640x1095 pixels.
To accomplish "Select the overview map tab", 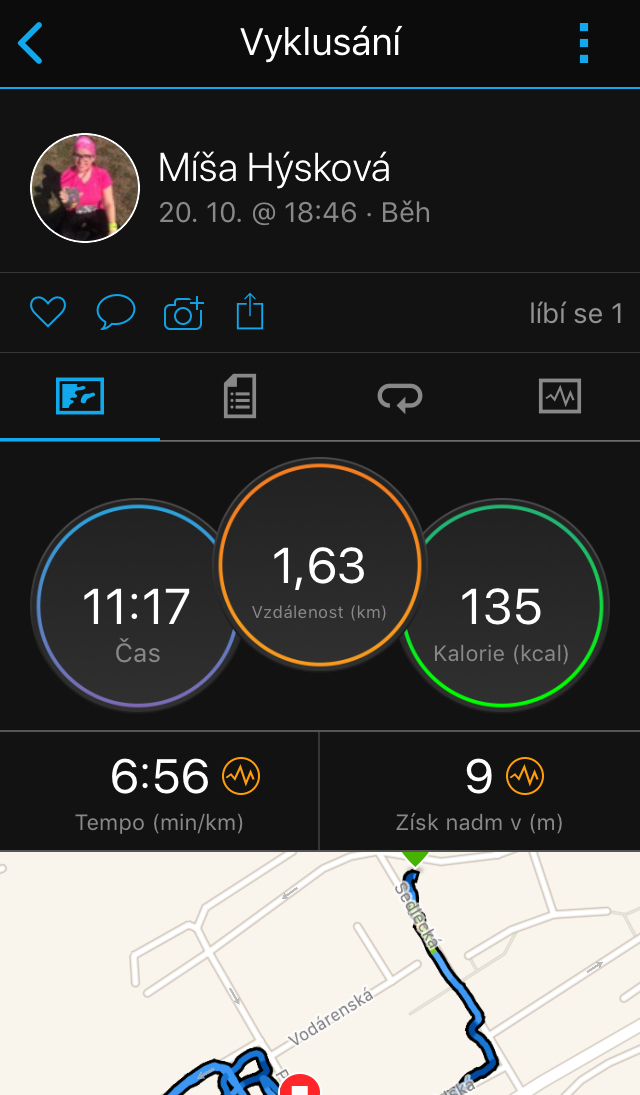I will point(80,396).
